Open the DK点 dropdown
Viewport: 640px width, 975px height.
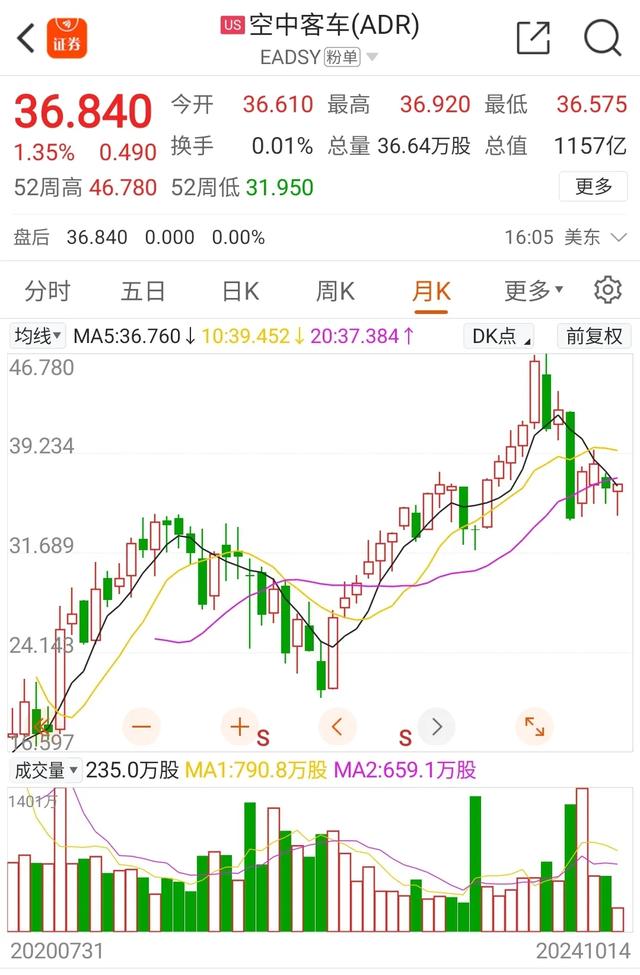502,336
